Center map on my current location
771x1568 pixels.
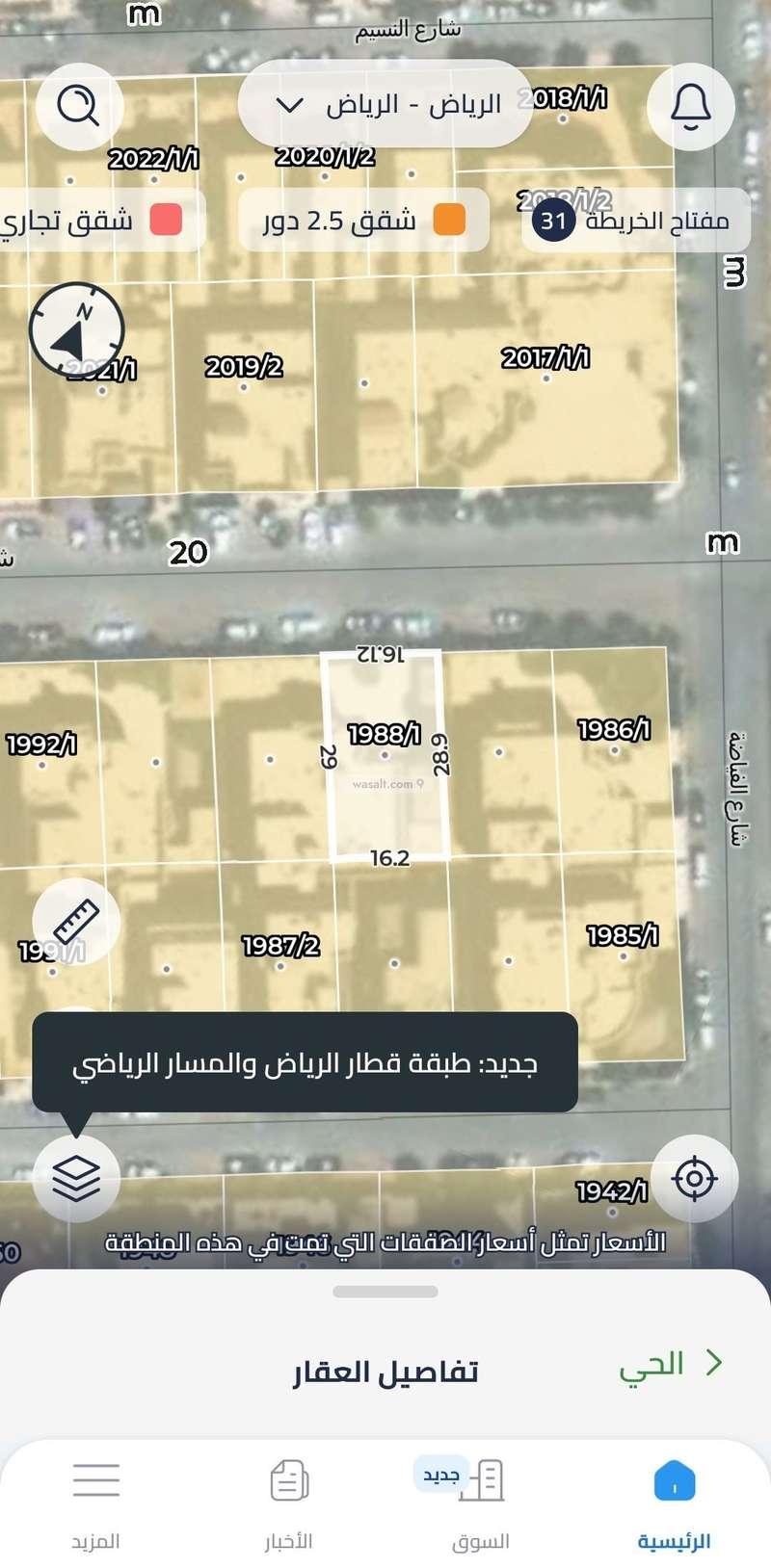click(x=694, y=1178)
